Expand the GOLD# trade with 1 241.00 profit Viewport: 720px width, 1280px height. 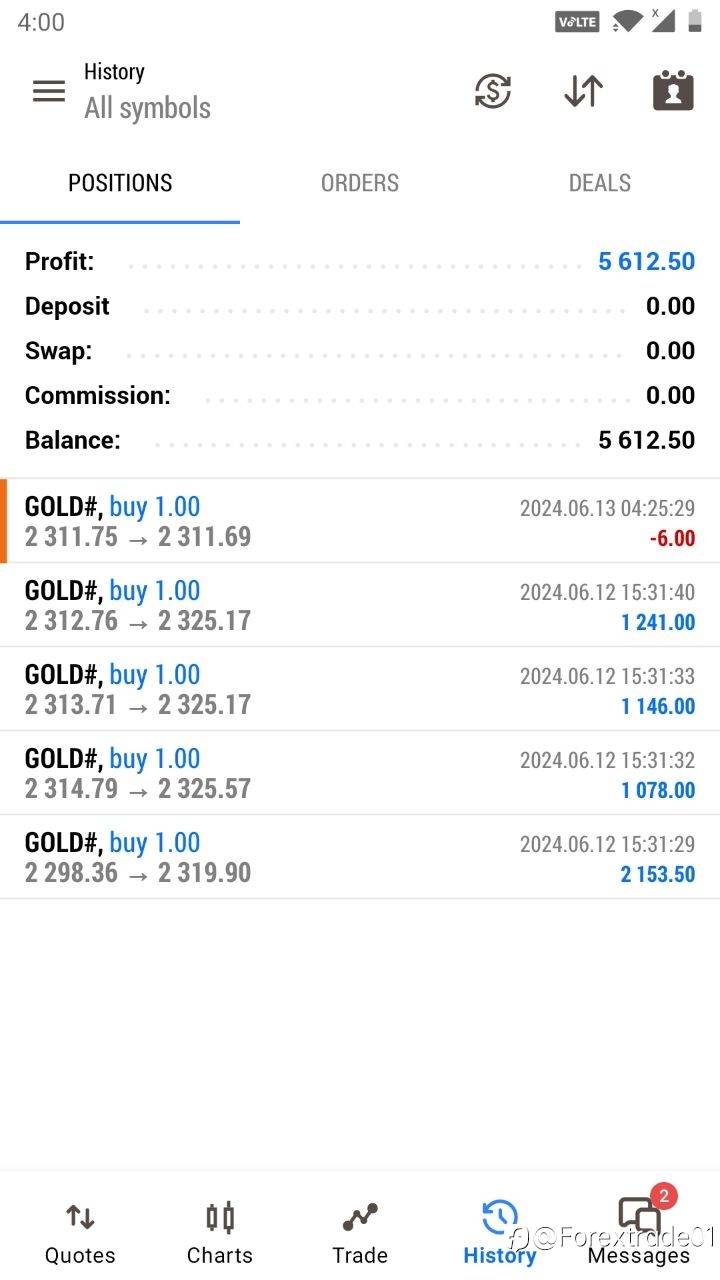coord(360,605)
